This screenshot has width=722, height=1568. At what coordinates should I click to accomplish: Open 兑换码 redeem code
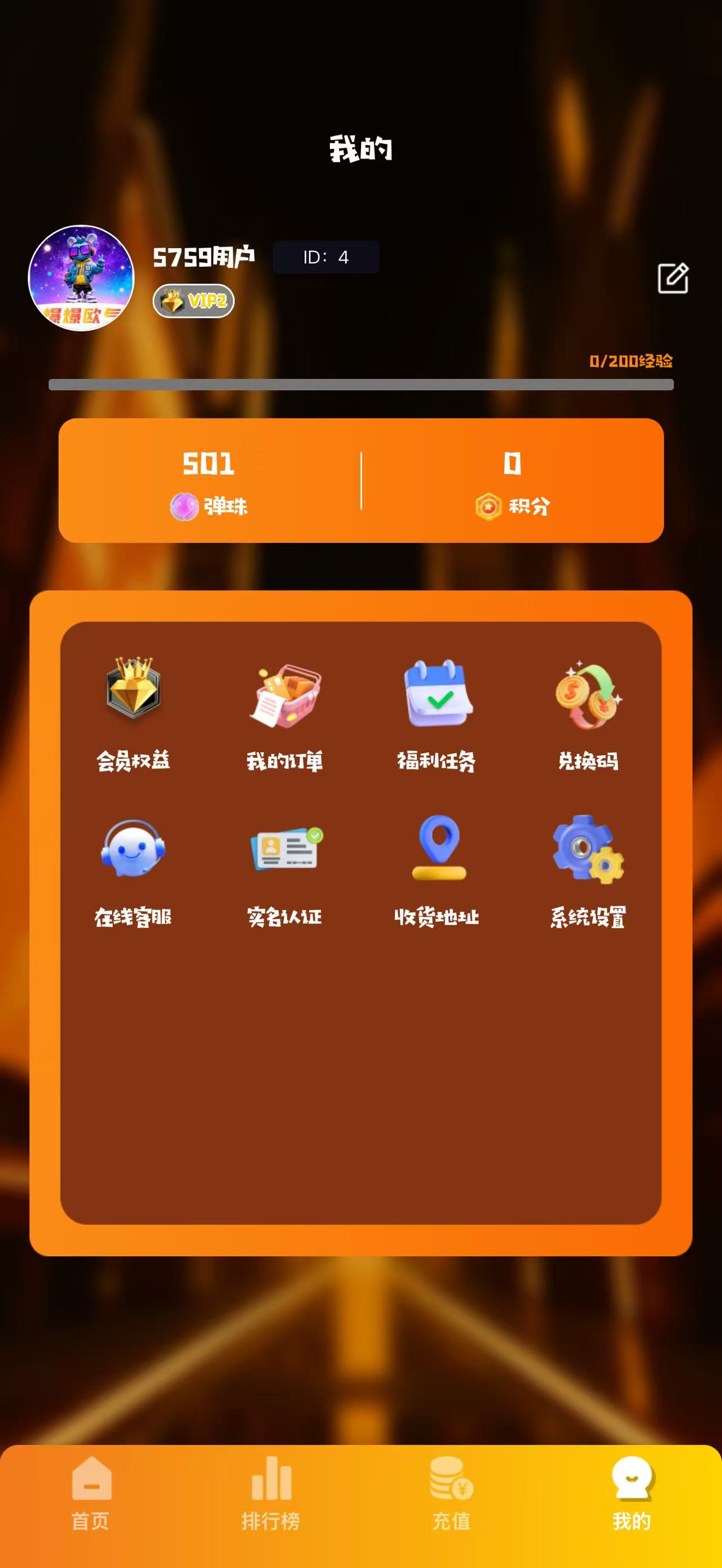[x=588, y=713]
